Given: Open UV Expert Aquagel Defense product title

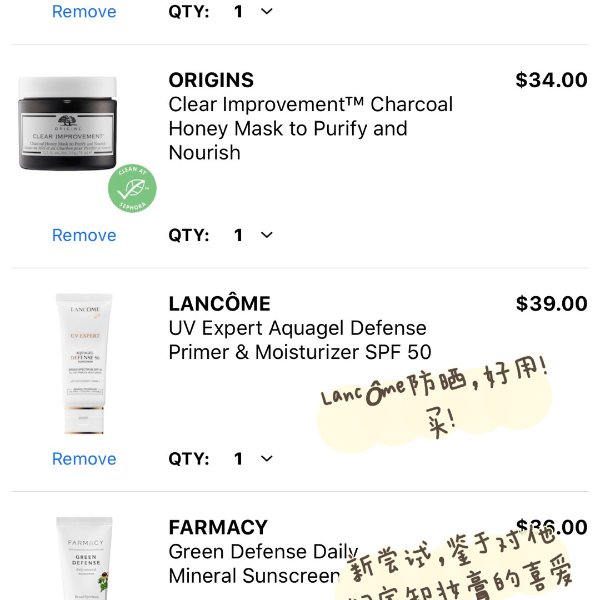Looking at the screenshot, I should [300, 340].
